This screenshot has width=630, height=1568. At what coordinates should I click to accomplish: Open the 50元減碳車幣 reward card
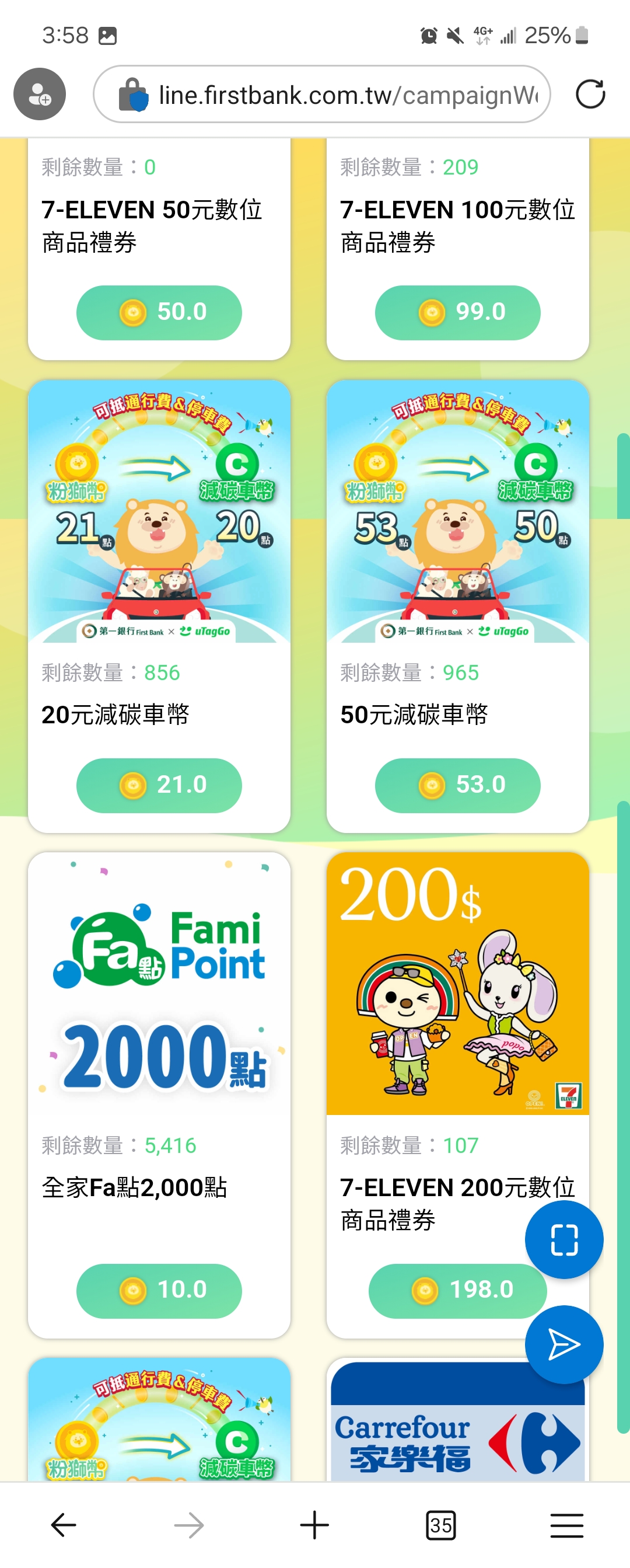point(457,512)
